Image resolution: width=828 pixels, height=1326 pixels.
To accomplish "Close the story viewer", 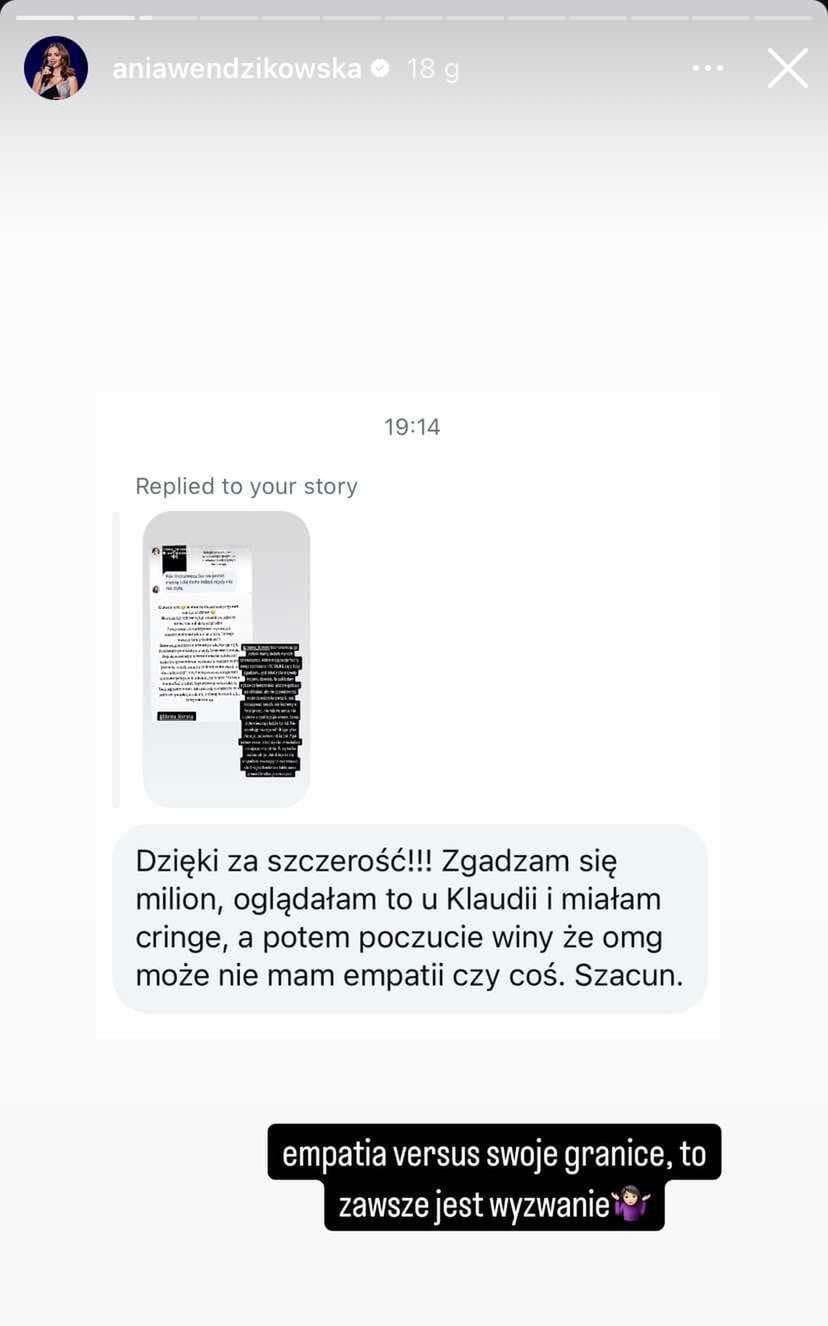I will pyautogui.click(x=787, y=68).
